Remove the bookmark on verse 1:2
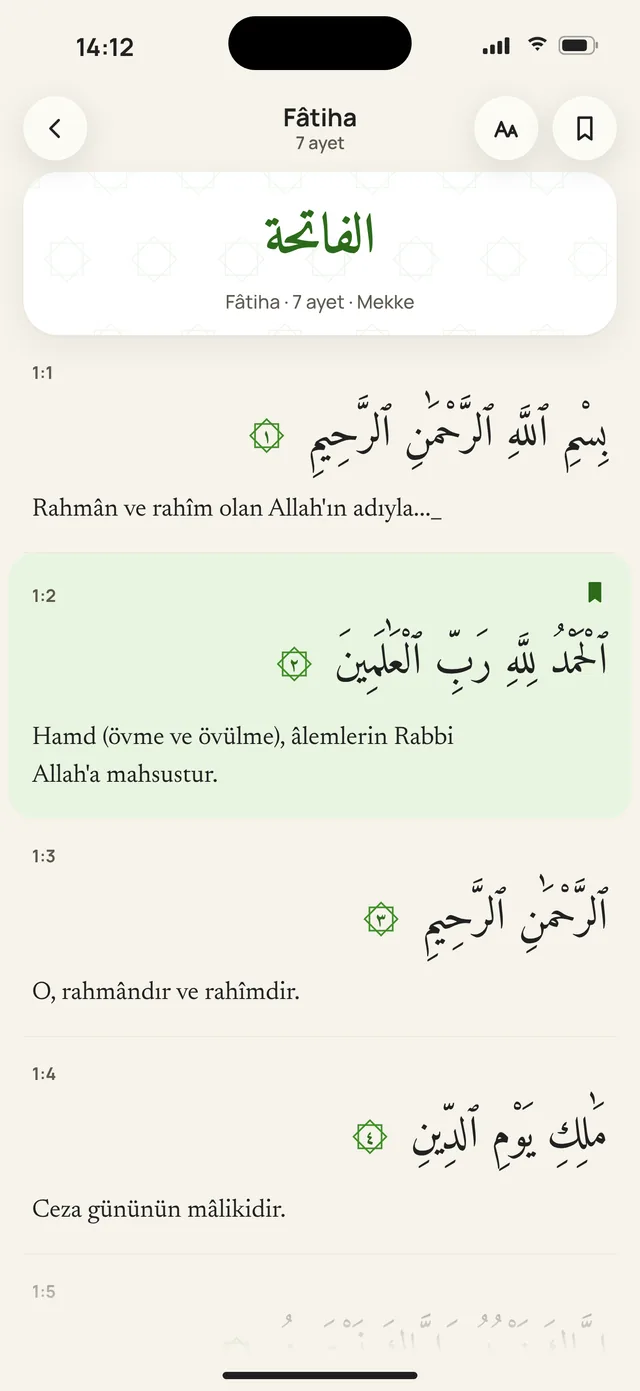 click(x=595, y=593)
